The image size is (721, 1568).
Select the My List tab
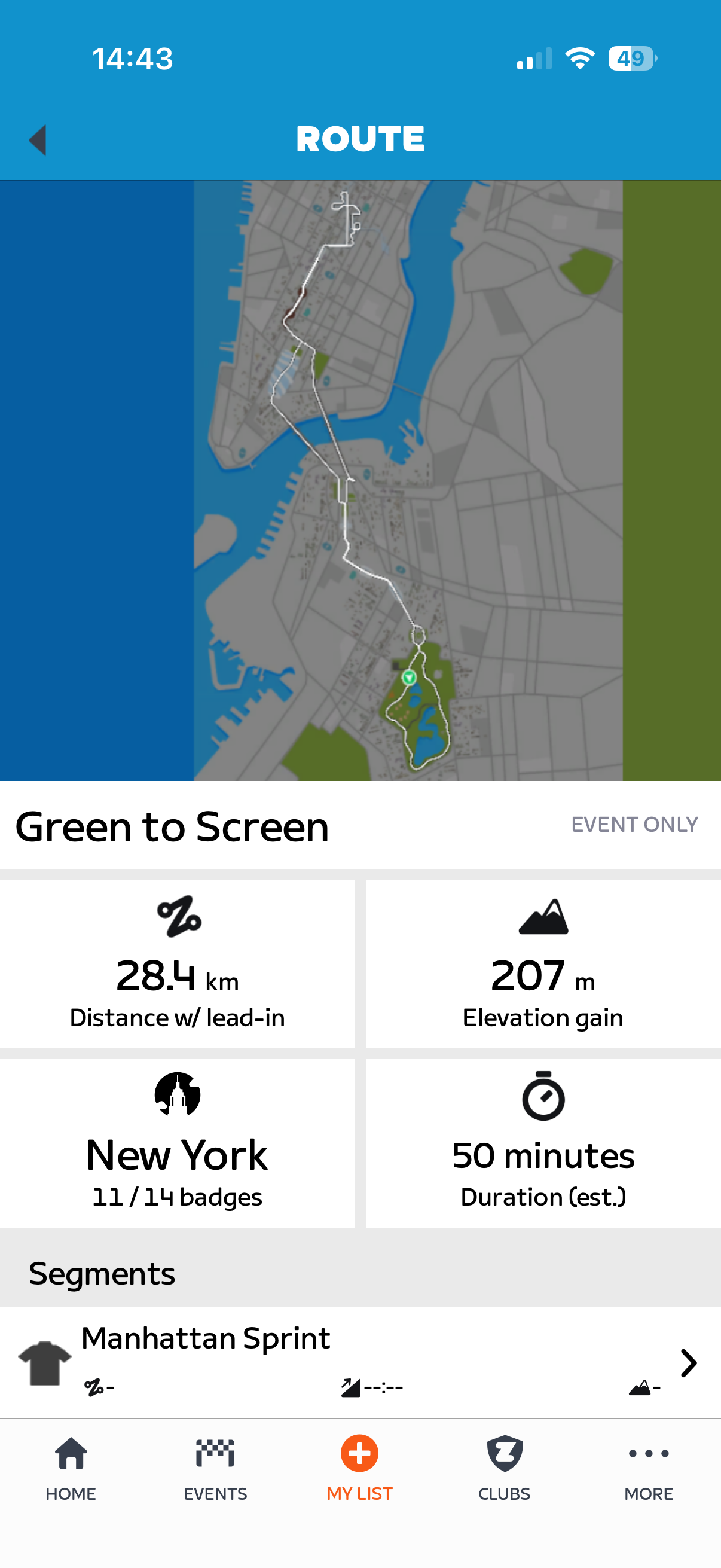359,1468
